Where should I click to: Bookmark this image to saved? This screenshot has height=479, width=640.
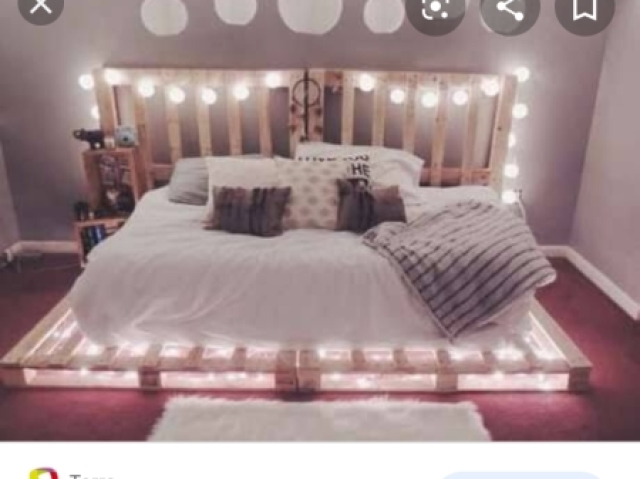[x=584, y=9]
